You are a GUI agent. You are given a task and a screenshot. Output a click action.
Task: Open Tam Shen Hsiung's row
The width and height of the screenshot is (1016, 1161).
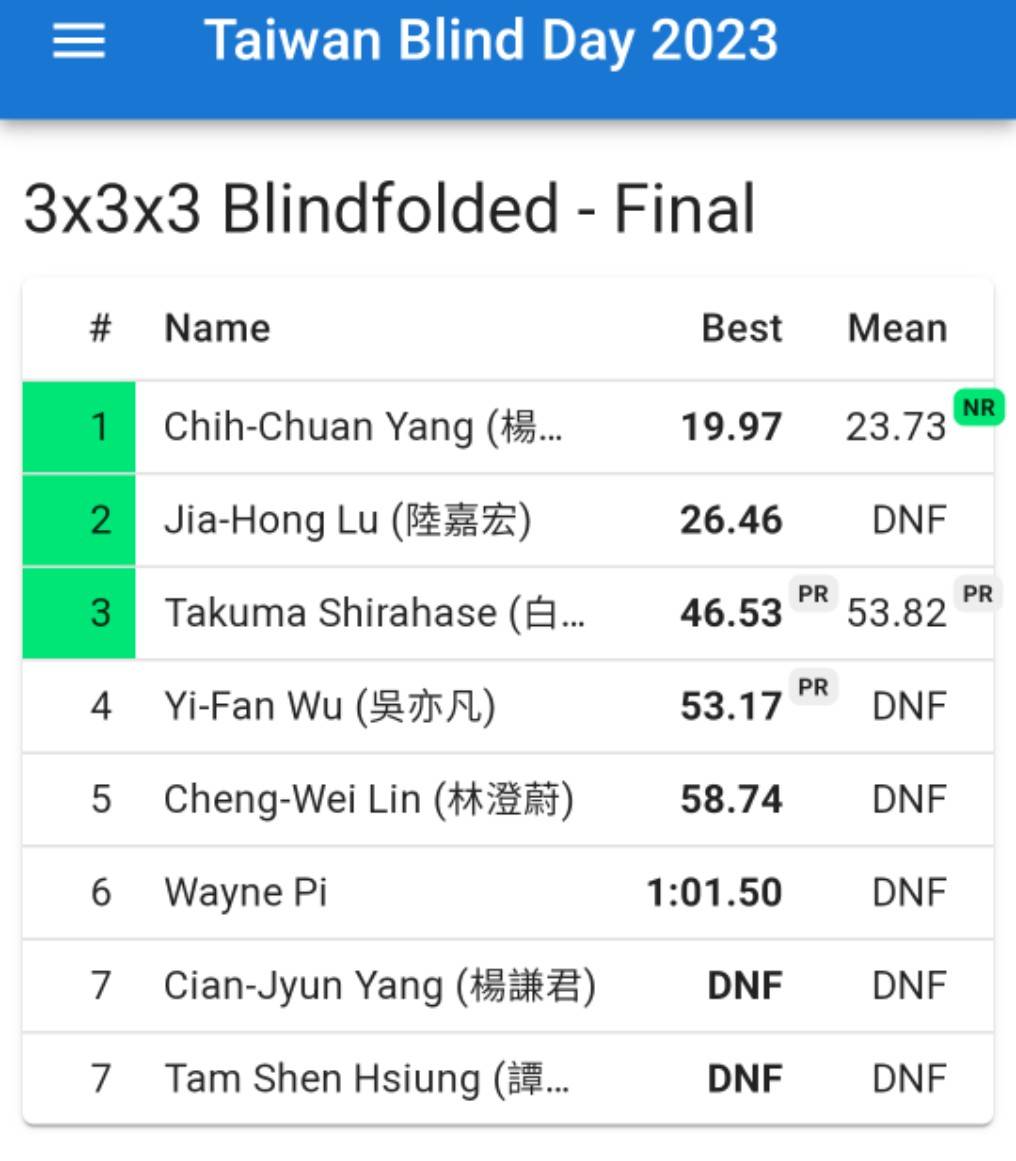pyautogui.click(x=366, y=1079)
